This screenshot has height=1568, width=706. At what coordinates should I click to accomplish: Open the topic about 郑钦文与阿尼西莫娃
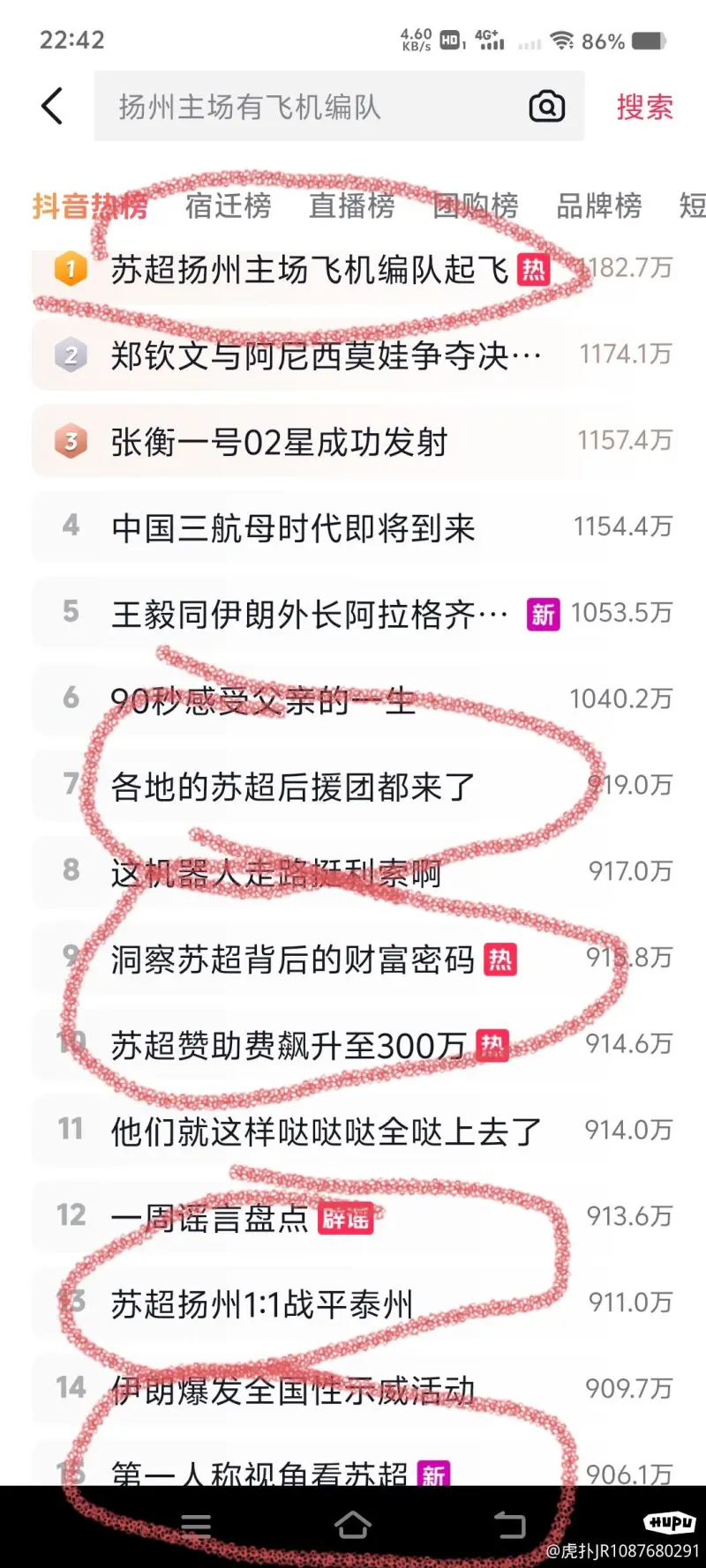353,355
